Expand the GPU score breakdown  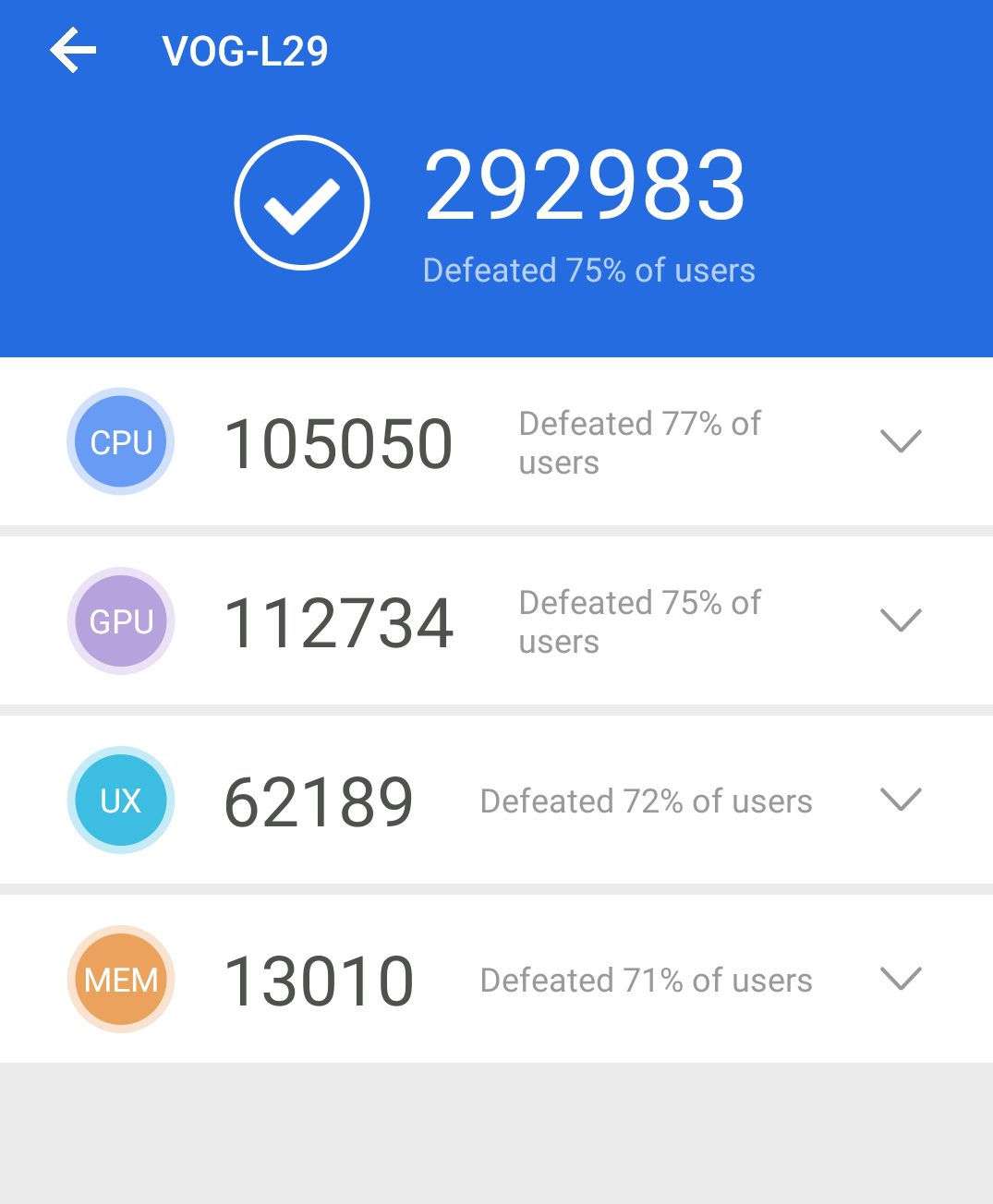[x=901, y=620]
